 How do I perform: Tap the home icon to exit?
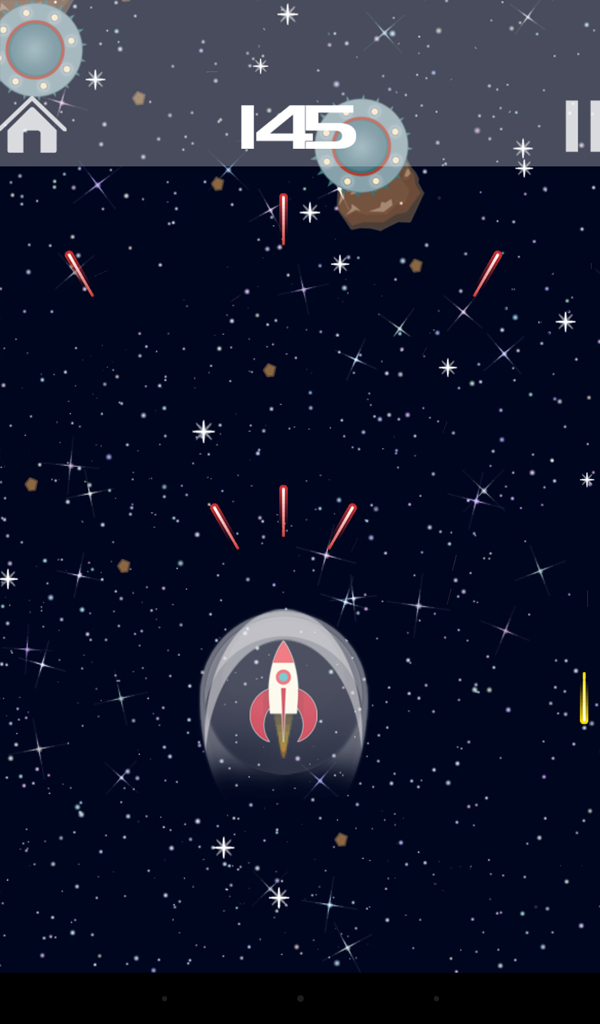(x=32, y=125)
